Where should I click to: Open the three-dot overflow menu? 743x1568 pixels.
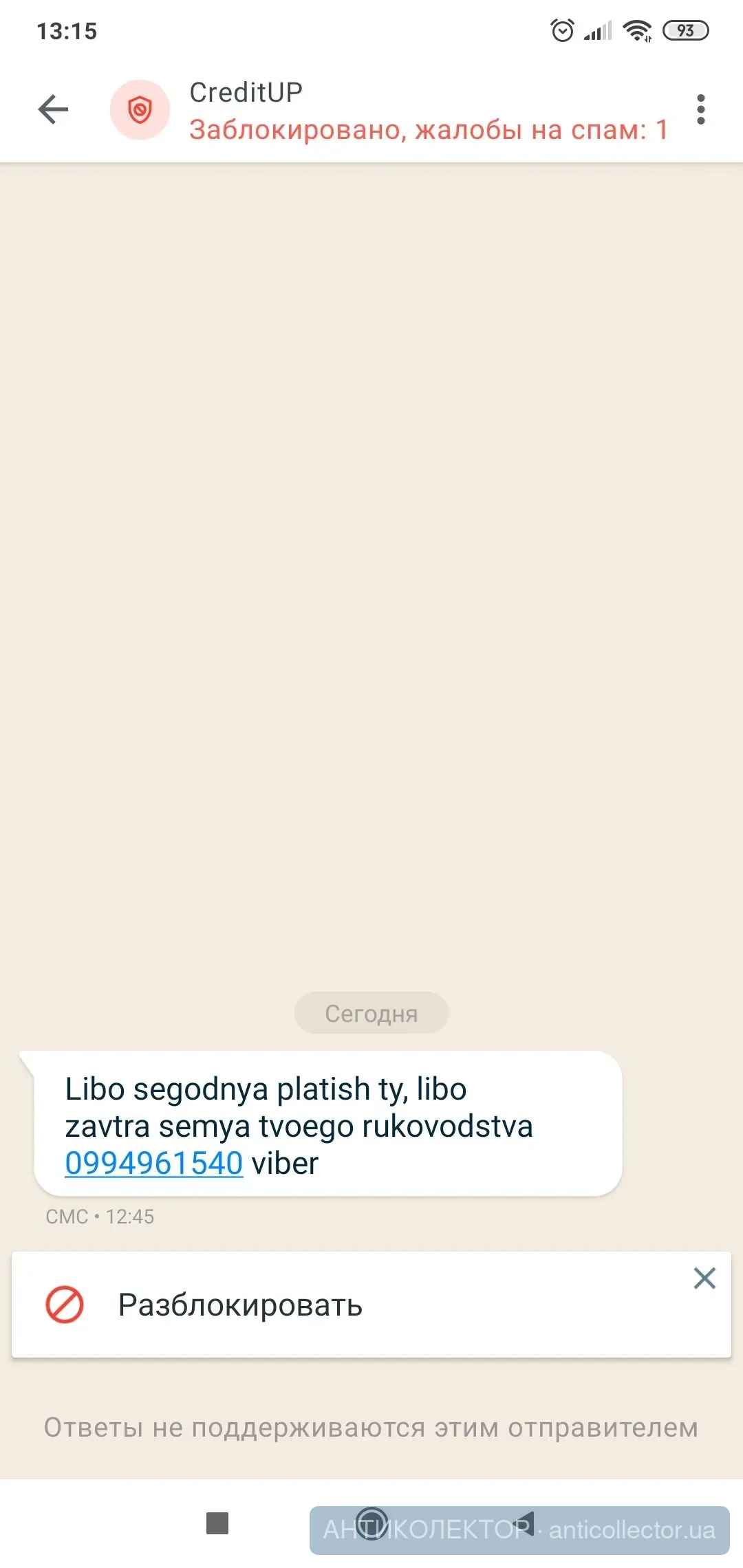(700, 110)
